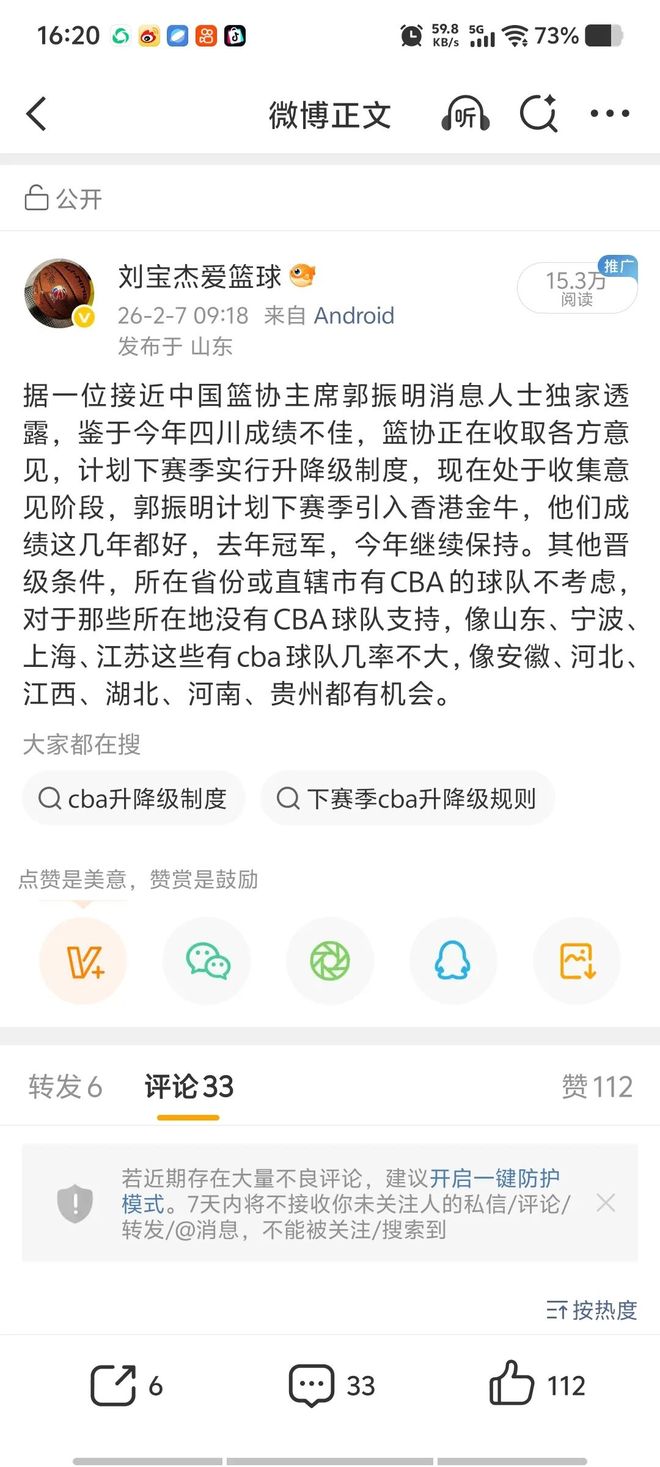Viewport: 660px width, 1467px height.
Task: Switch to the 转发 6 tab
Action: pyautogui.click(x=65, y=1087)
